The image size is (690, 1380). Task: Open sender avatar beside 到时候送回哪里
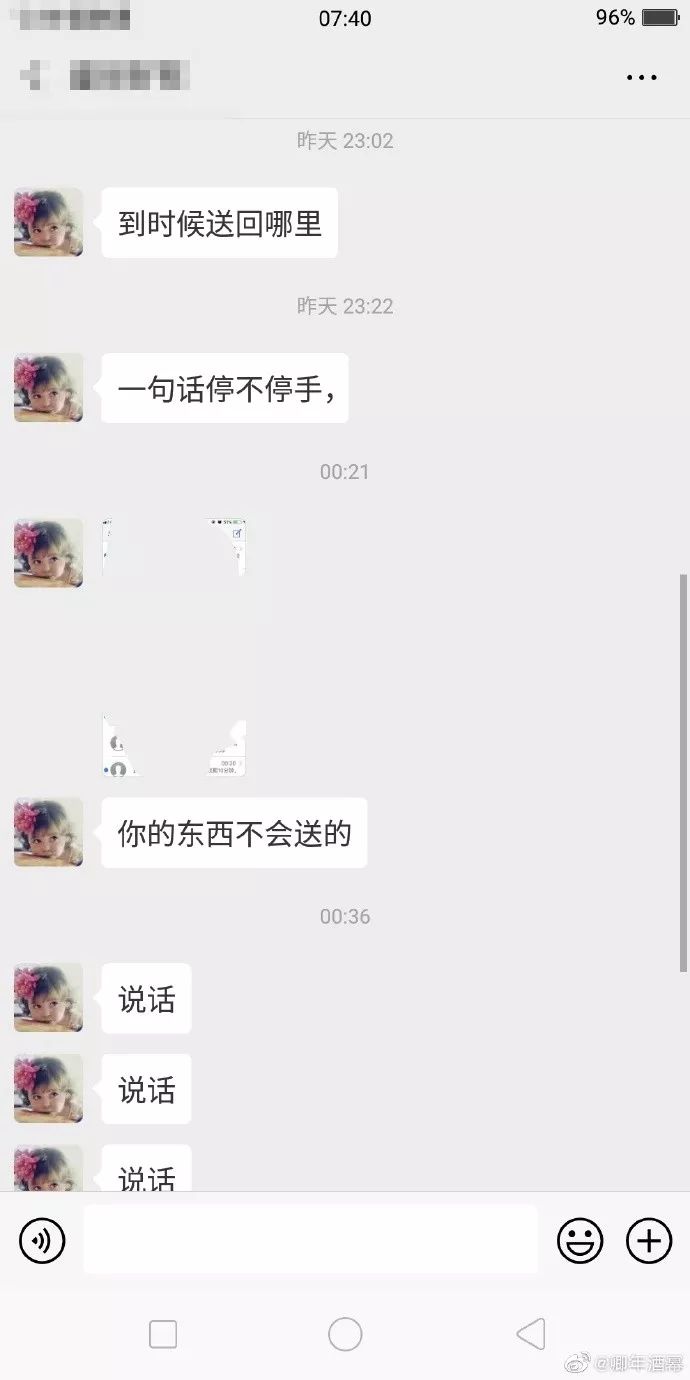click(48, 222)
